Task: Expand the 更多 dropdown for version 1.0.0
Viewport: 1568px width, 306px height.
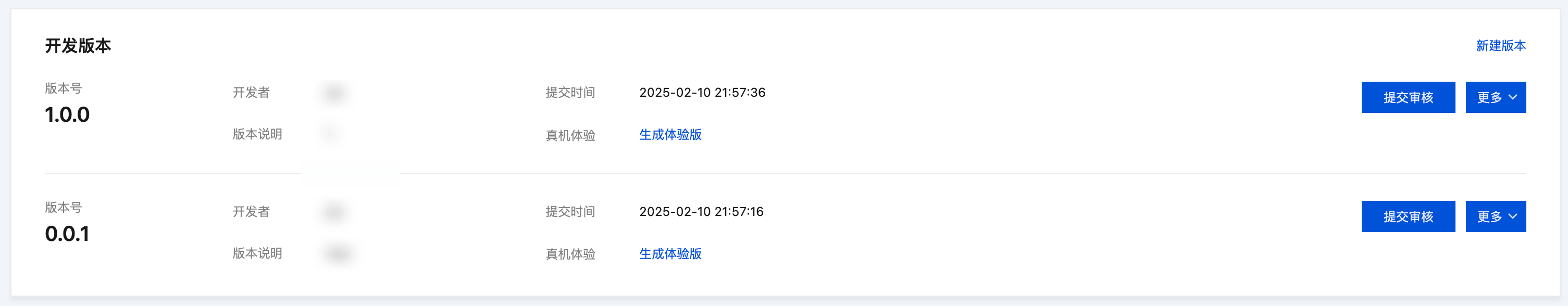Action: tap(1496, 97)
